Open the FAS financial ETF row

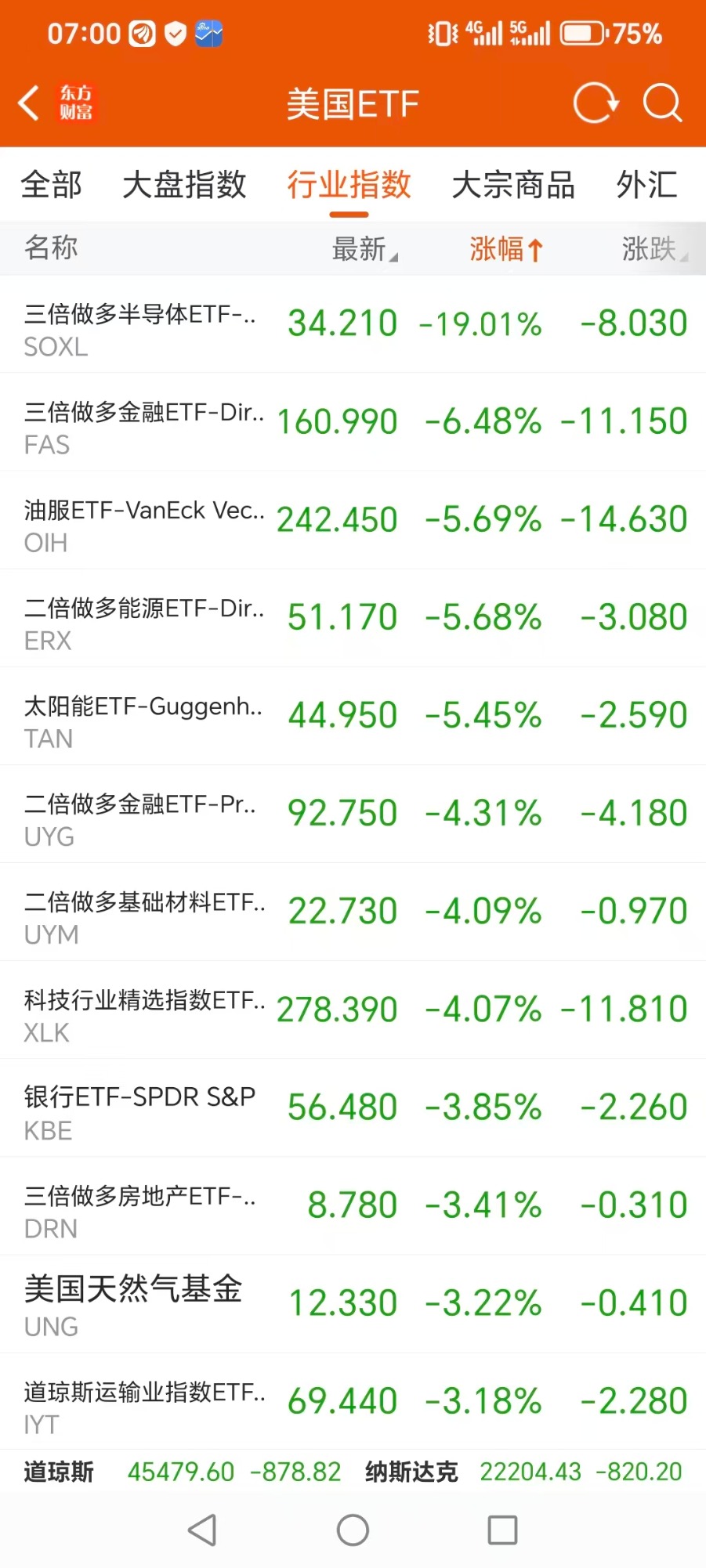(353, 422)
